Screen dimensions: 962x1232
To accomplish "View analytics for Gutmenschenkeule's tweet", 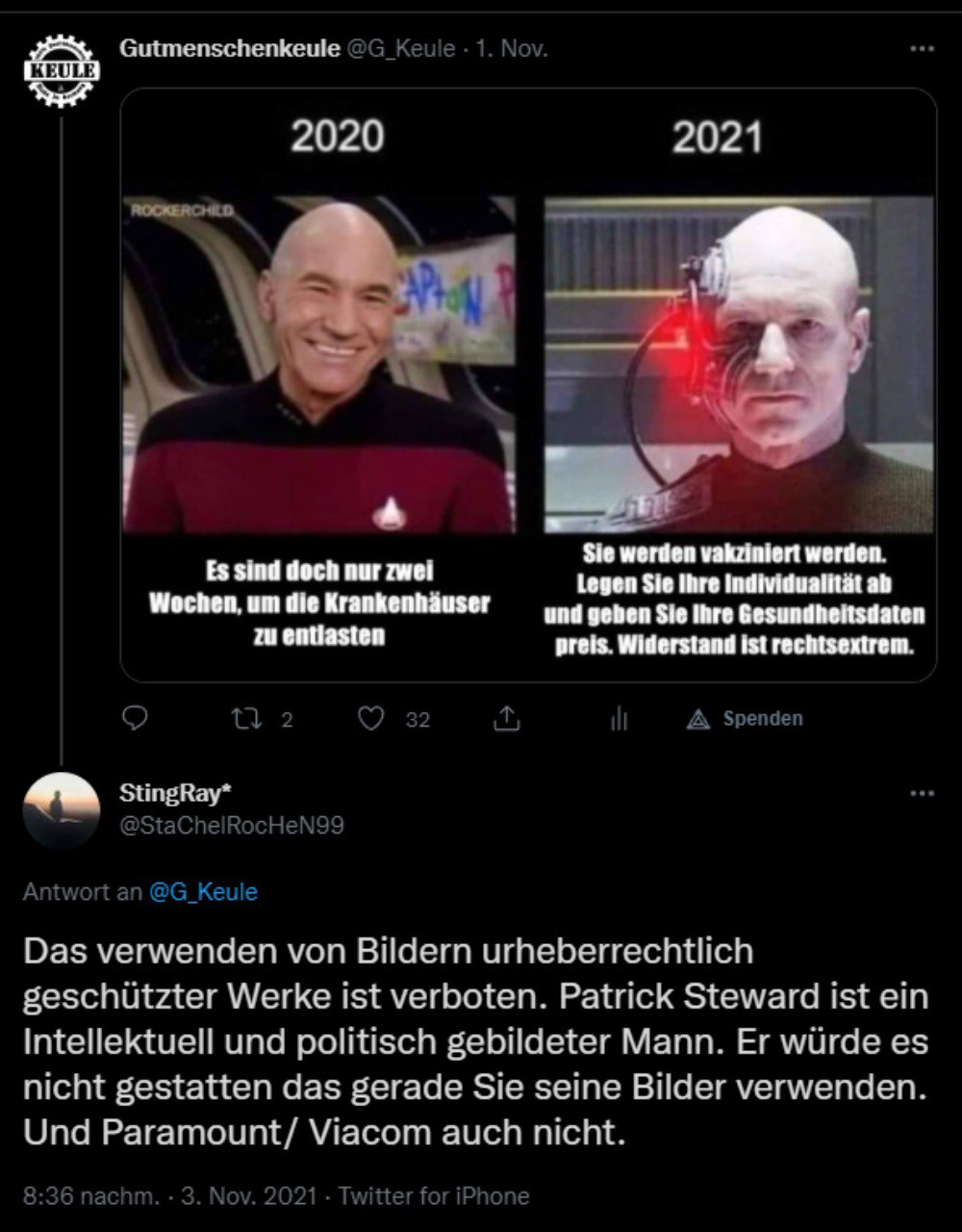I will tap(619, 718).
